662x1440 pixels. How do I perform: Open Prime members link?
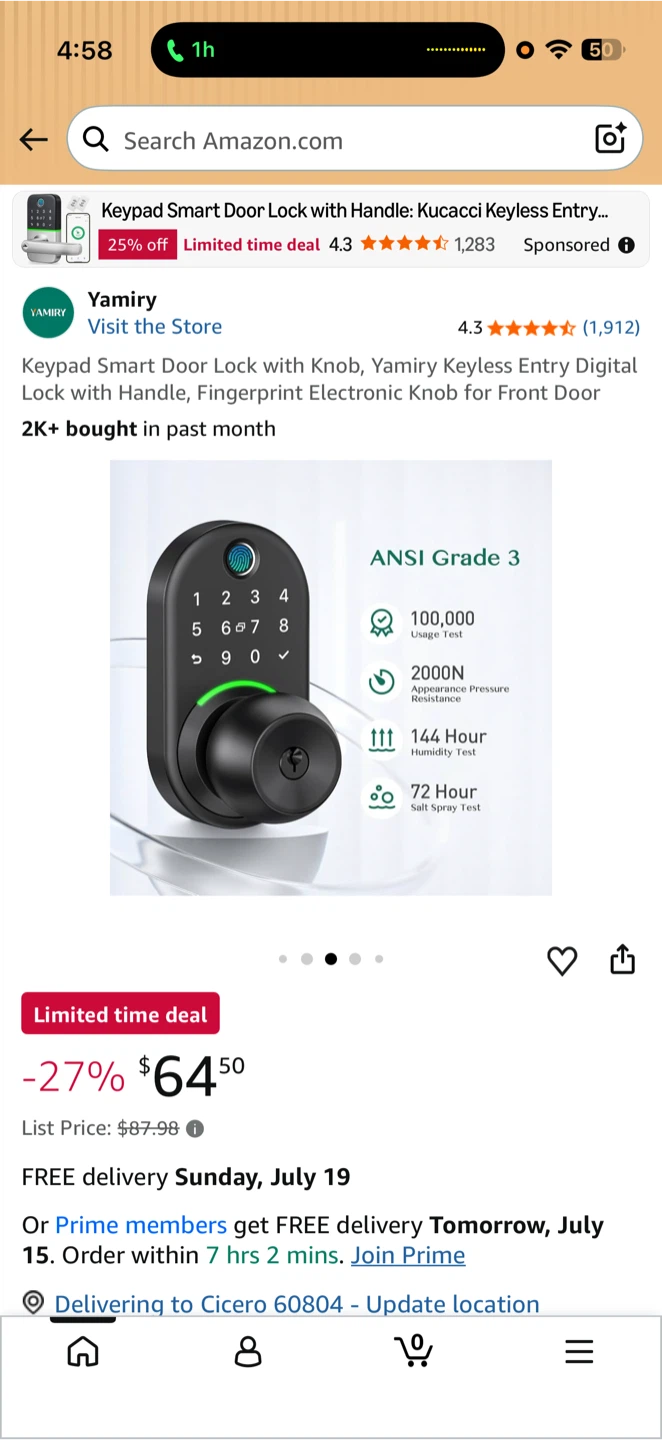pos(141,1225)
